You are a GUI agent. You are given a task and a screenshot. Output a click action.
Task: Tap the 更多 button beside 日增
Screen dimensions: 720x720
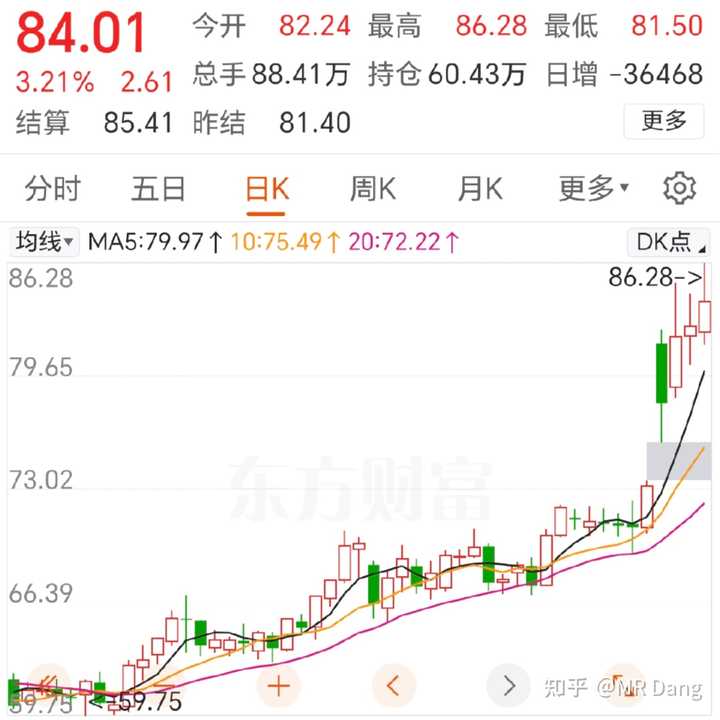click(x=664, y=122)
